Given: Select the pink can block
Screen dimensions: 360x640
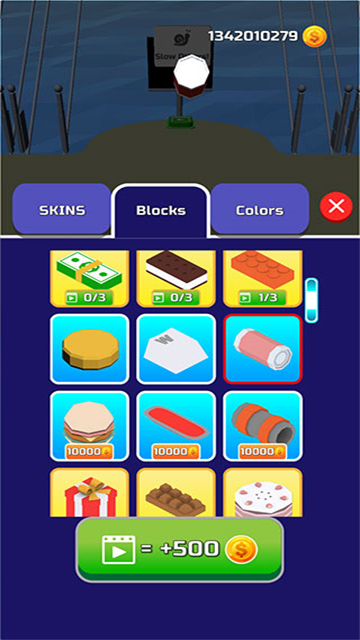Looking at the screenshot, I should click(262, 349).
